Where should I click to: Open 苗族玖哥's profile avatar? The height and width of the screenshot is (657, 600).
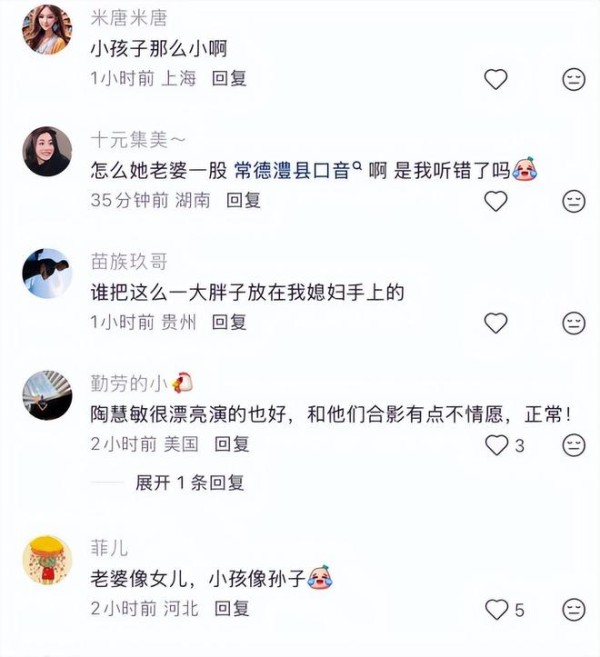coord(47,273)
